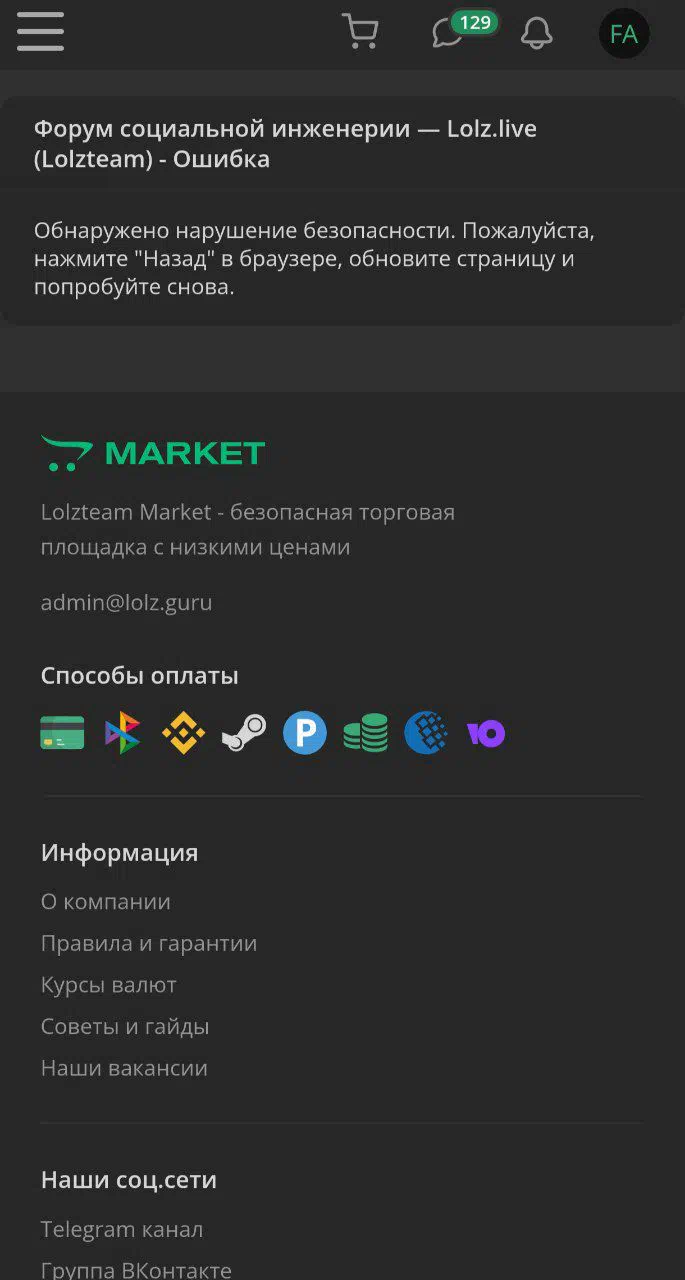Open Наши вакансии link

click(x=124, y=1068)
